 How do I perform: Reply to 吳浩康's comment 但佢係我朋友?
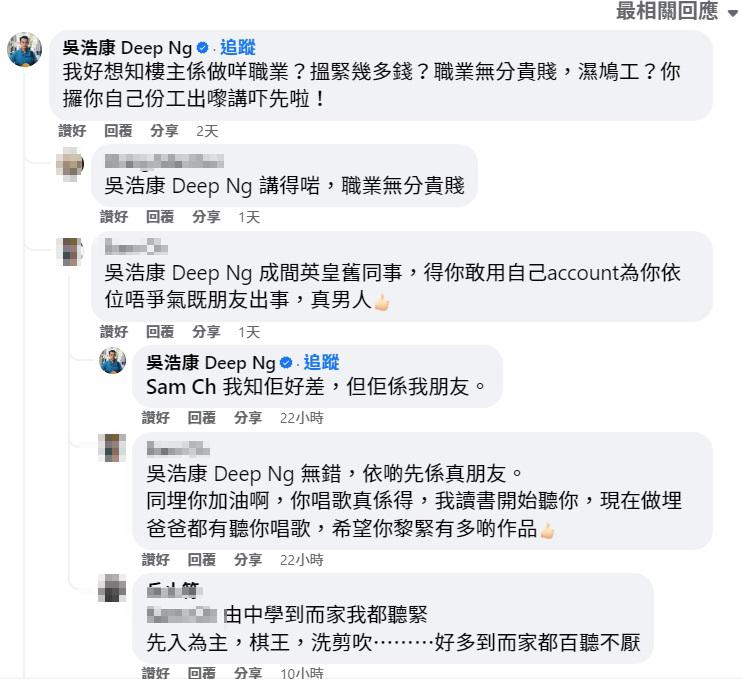[202, 418]
